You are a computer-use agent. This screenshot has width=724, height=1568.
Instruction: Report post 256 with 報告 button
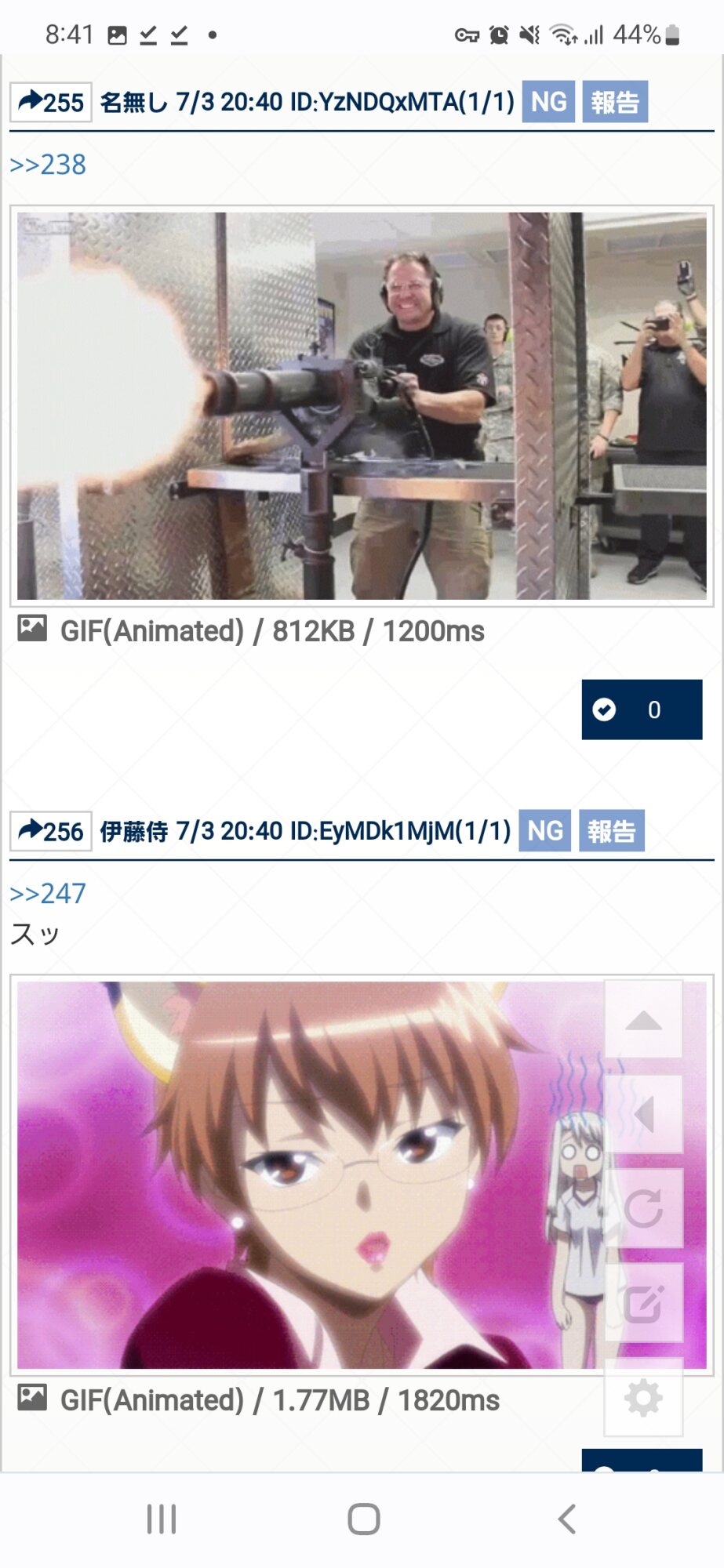click(x=611, y=831)
